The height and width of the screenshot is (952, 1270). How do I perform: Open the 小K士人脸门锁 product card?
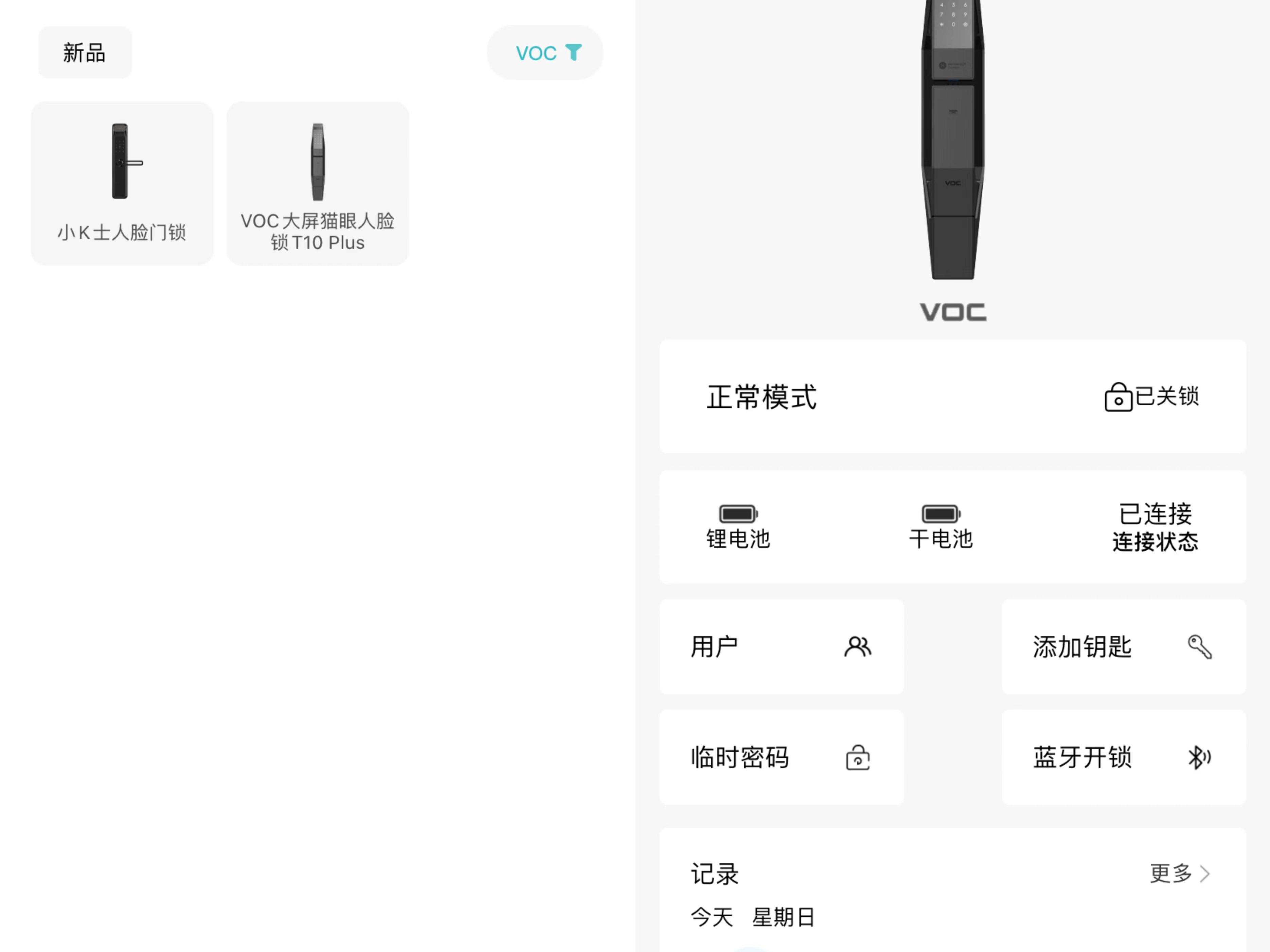122,184
